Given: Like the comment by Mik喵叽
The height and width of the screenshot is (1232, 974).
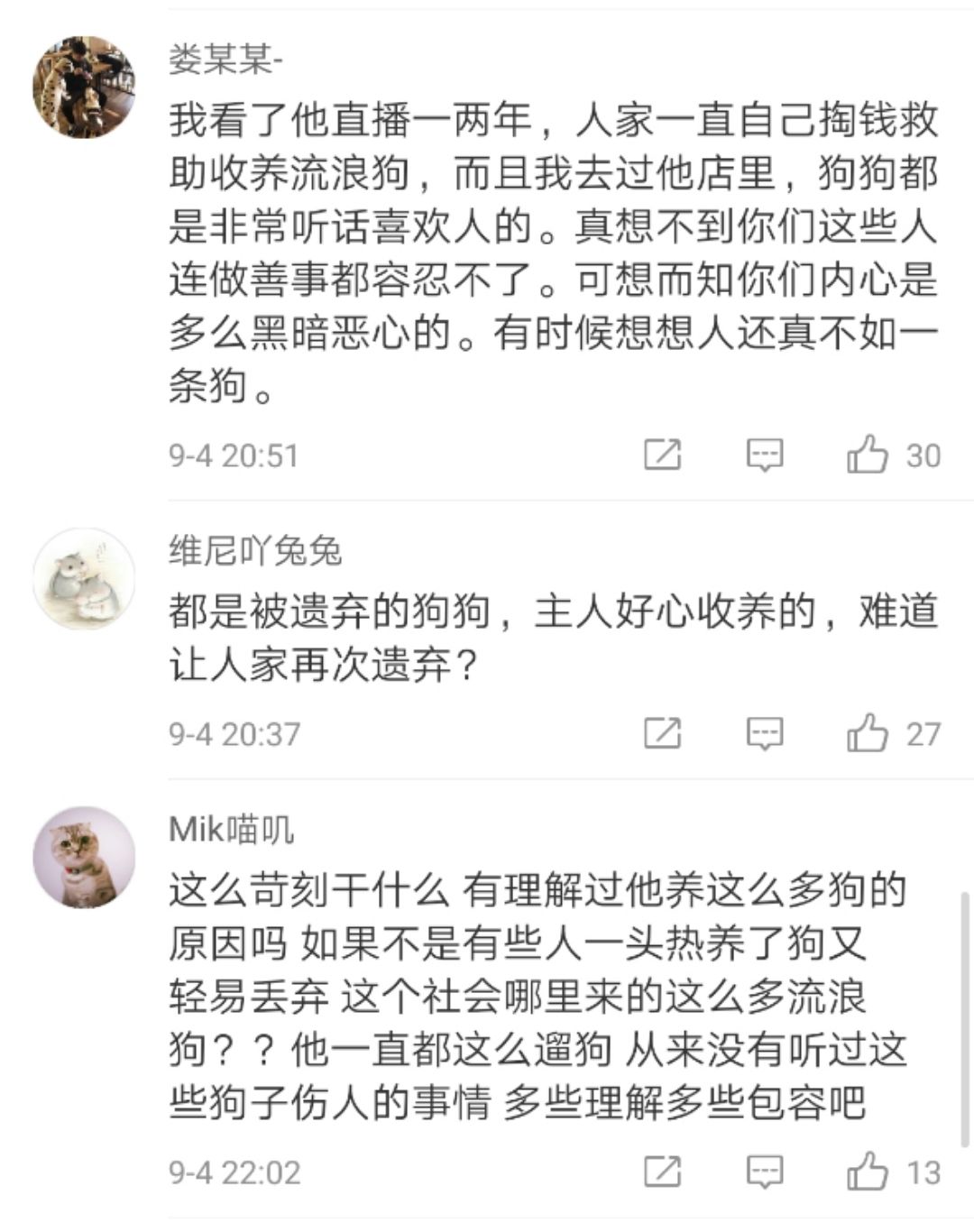Looking at the screenshot, I should 868,1171.
